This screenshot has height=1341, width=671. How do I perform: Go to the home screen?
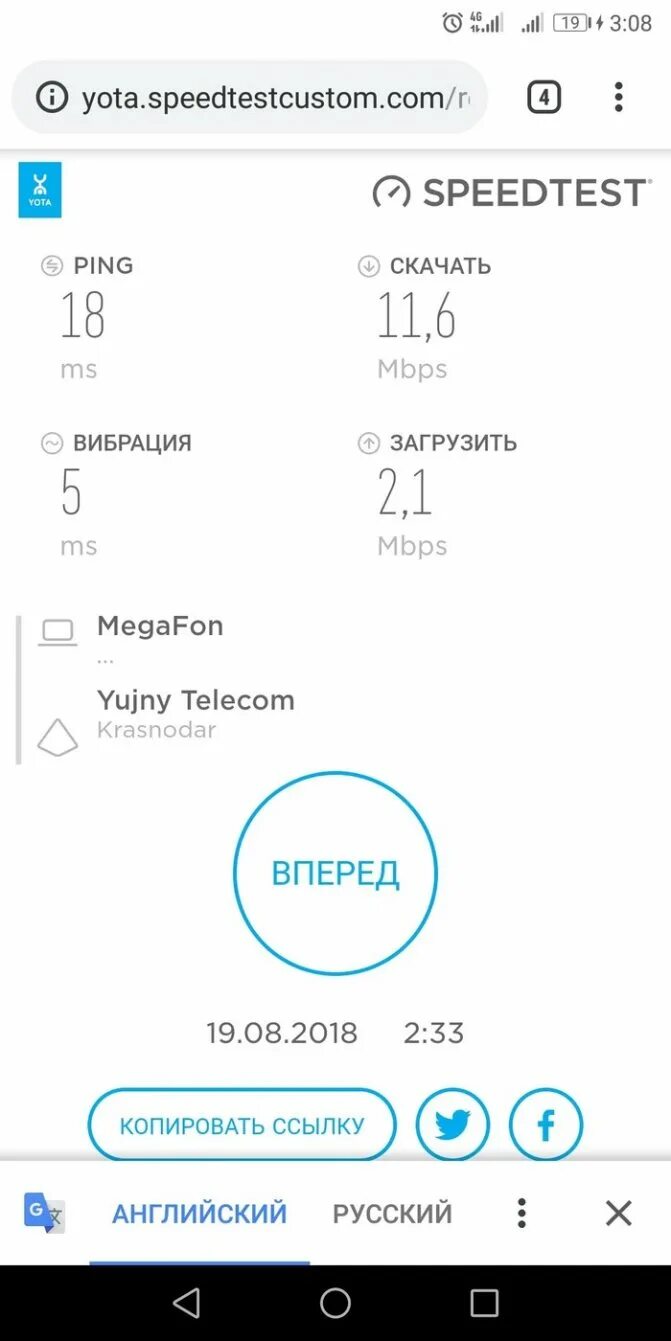(335, 1302)
